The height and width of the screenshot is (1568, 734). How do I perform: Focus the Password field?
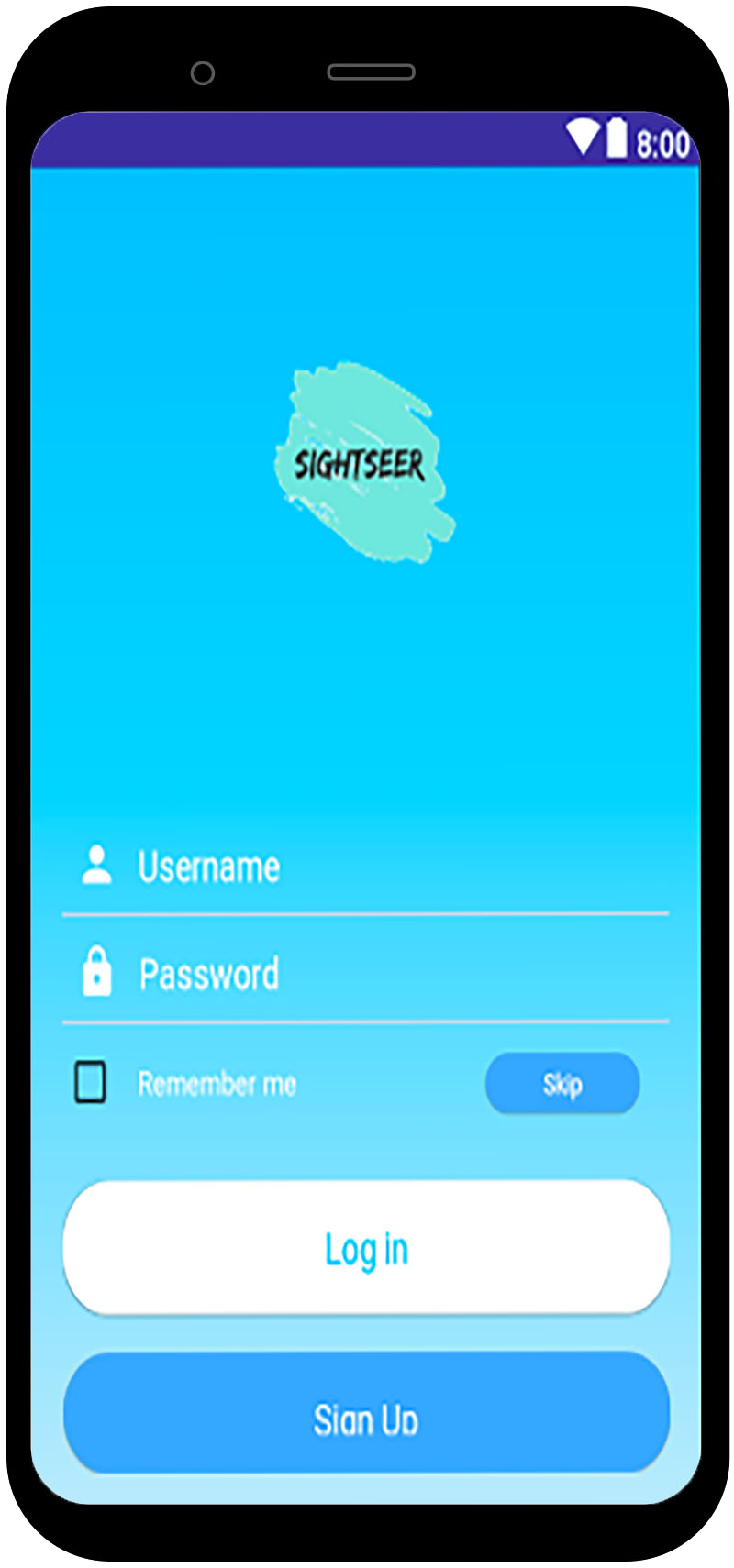367,974
